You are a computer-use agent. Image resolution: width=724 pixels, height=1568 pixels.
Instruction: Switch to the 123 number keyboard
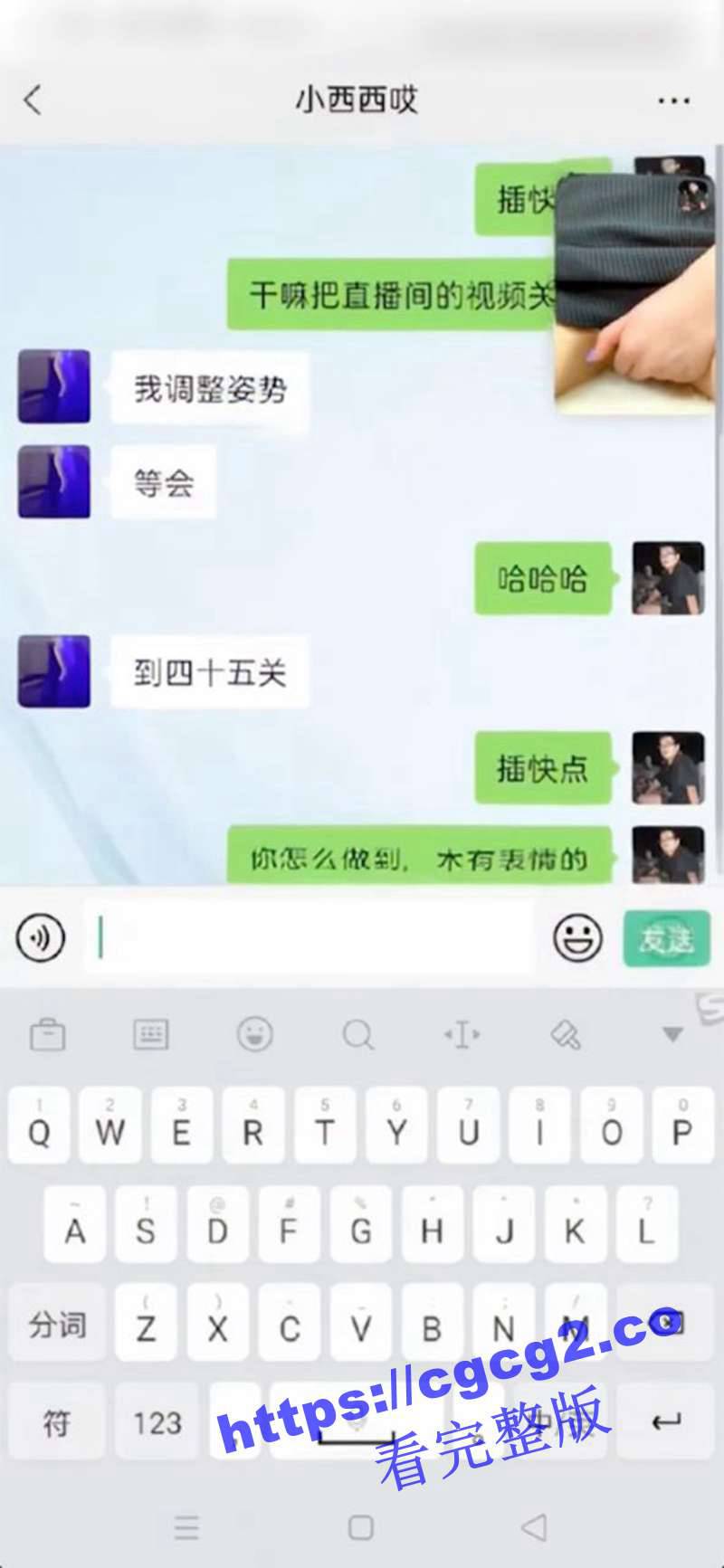point(157,1422)
